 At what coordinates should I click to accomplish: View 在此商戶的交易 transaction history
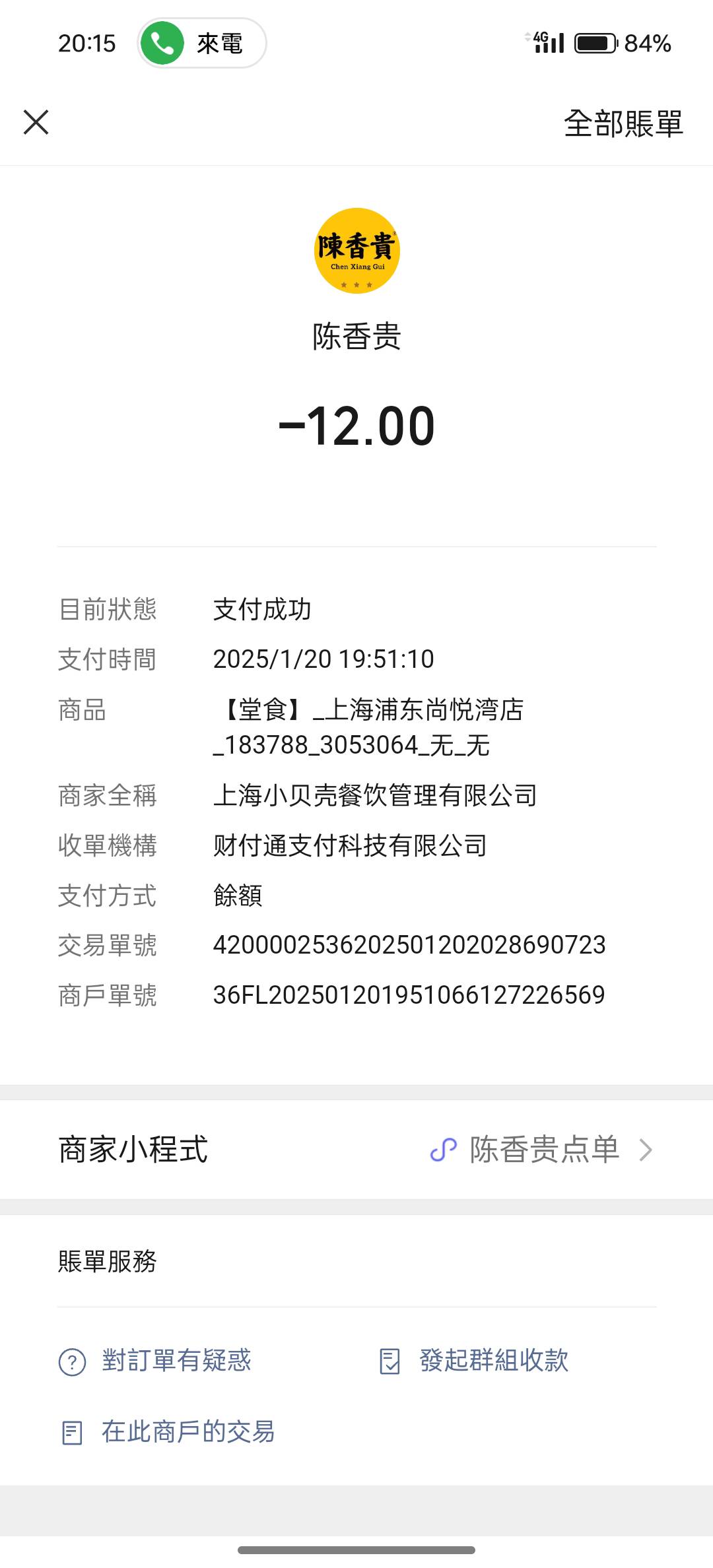[x=168, y=1432]
